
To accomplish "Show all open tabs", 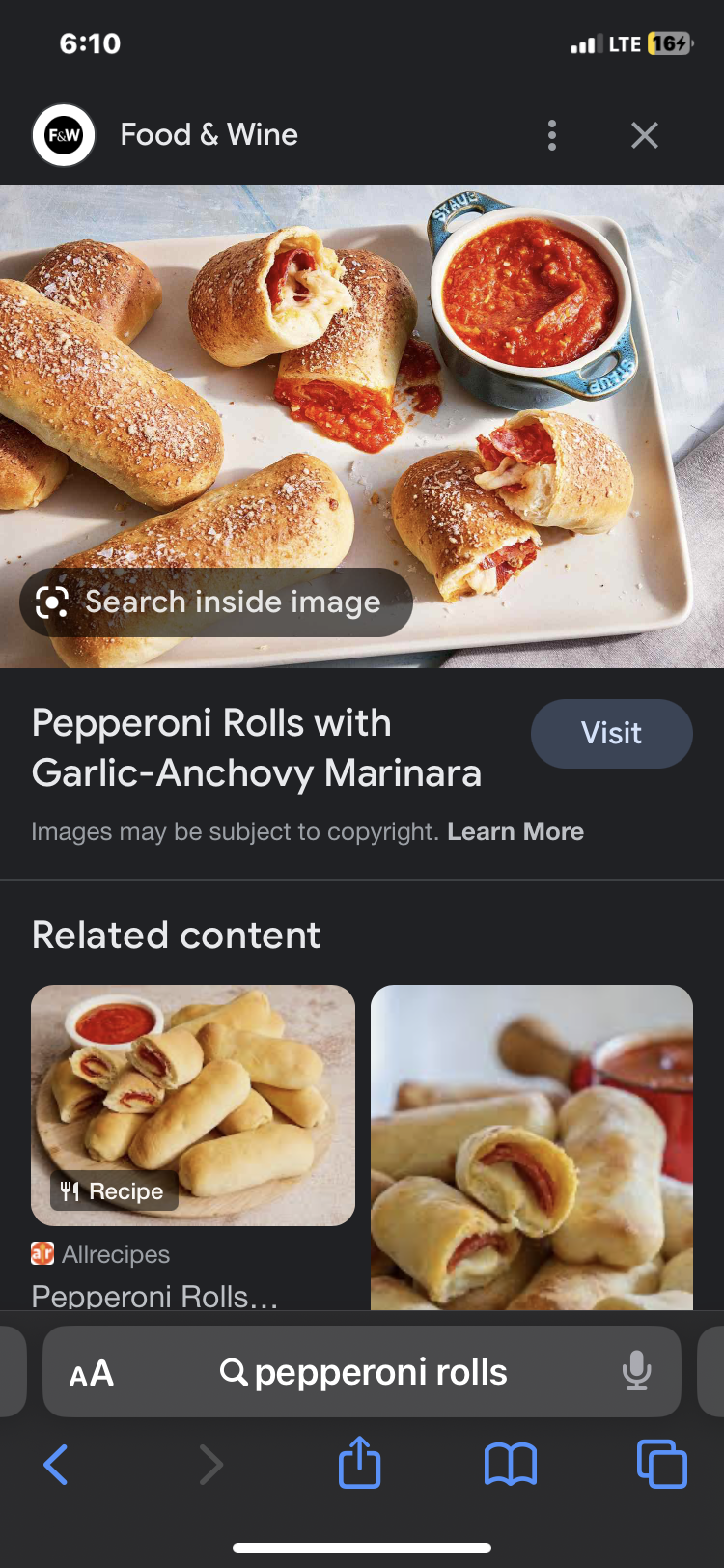I will 661,1465.
